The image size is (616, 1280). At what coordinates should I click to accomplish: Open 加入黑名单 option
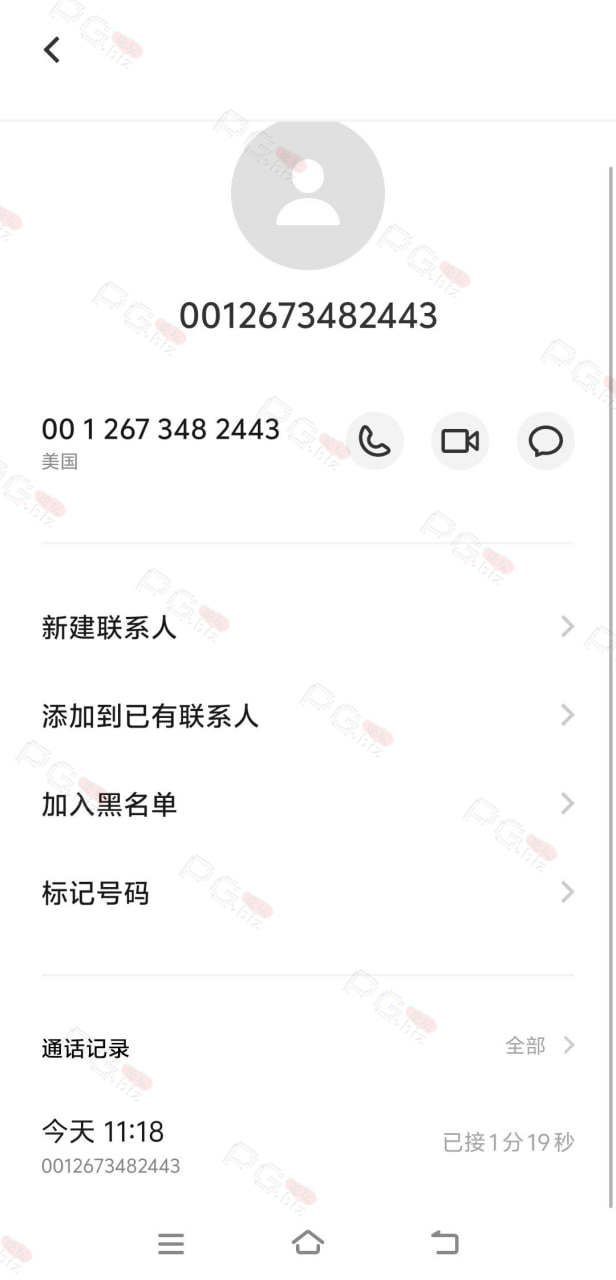pyautogui.click(x=308, y=804)
